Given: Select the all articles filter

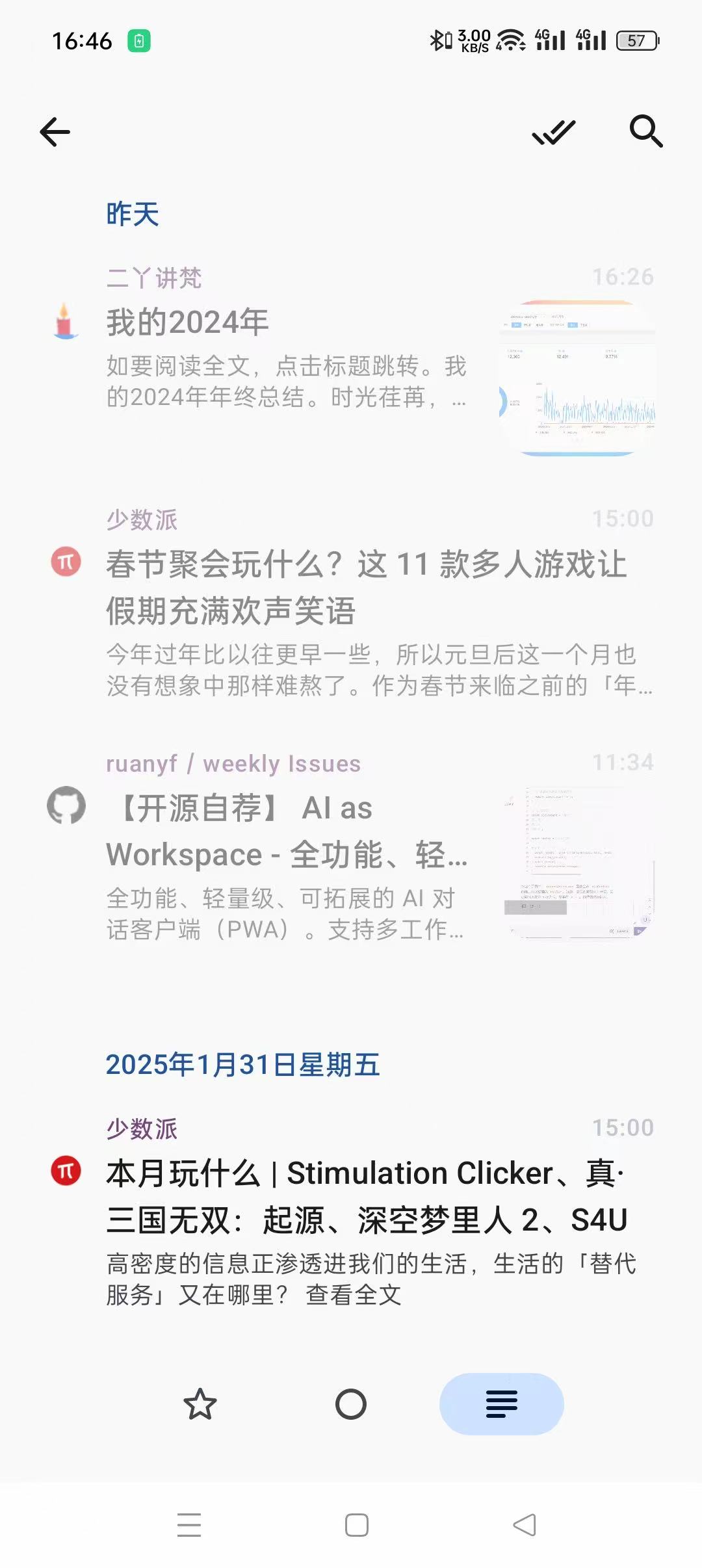Looking at the screenshot, I should [501, 1404].
